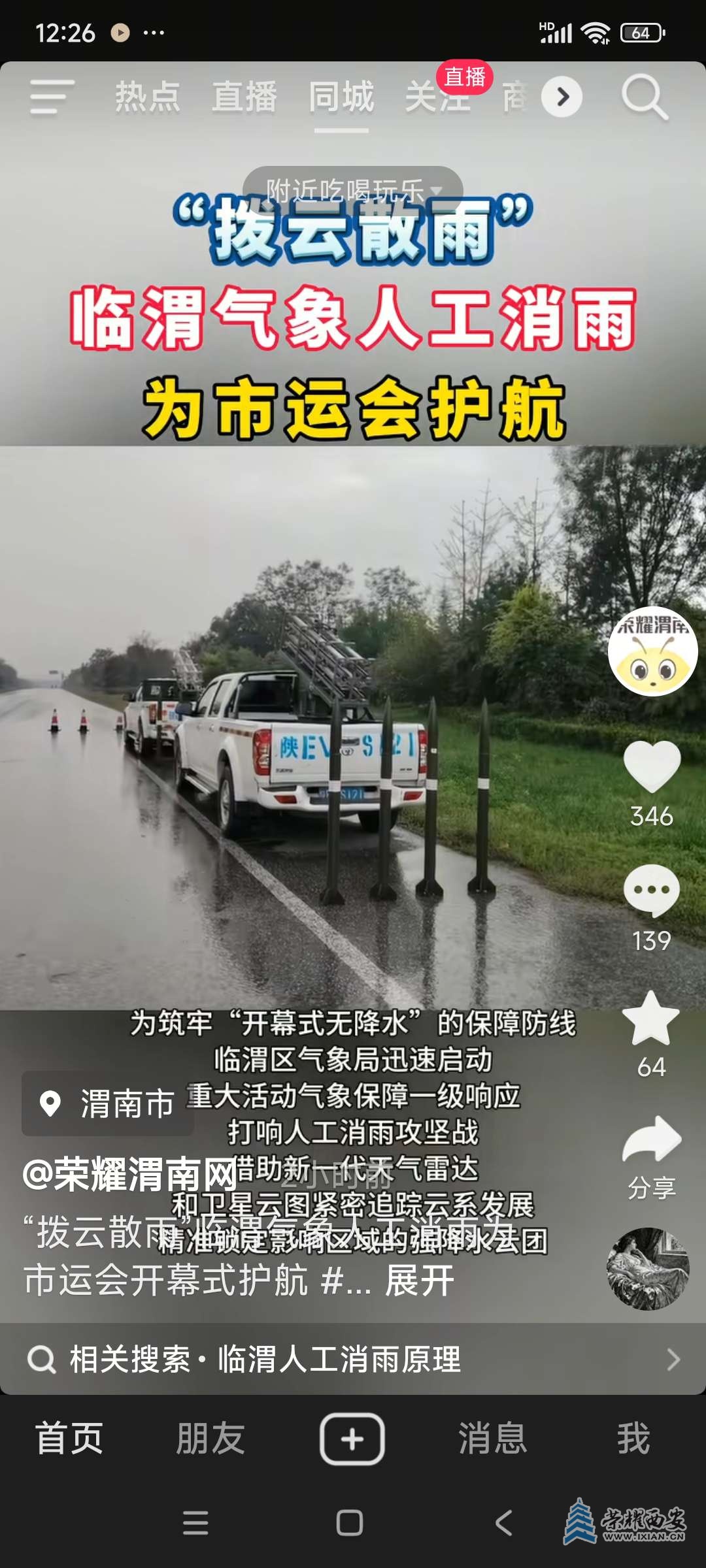Expand the 附近吃喝玩乐 dropdown
This screenshot has height=1568, width=706.
[x=353, y=190]
